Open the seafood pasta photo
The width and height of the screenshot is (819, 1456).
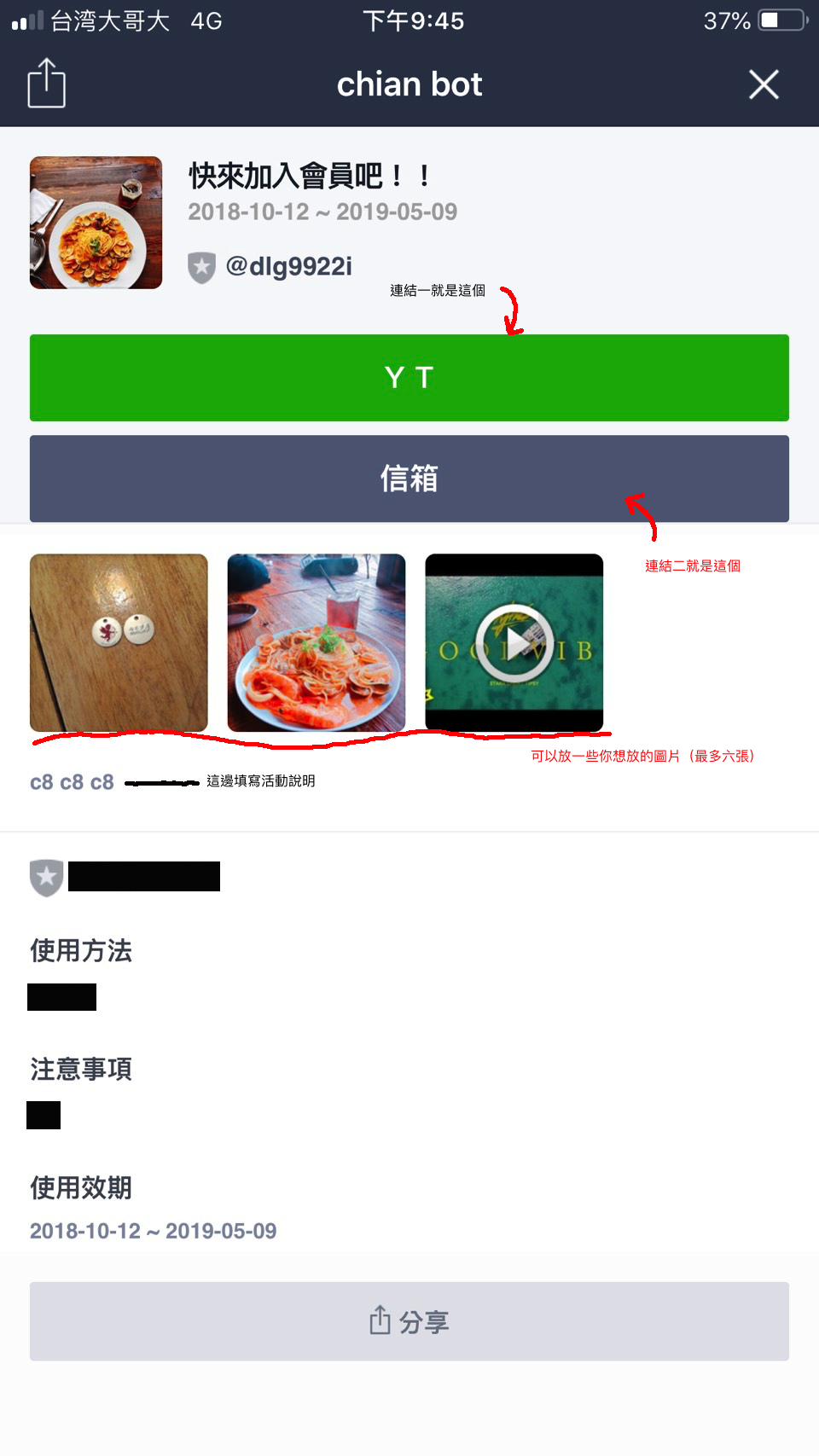coord(317,642)
